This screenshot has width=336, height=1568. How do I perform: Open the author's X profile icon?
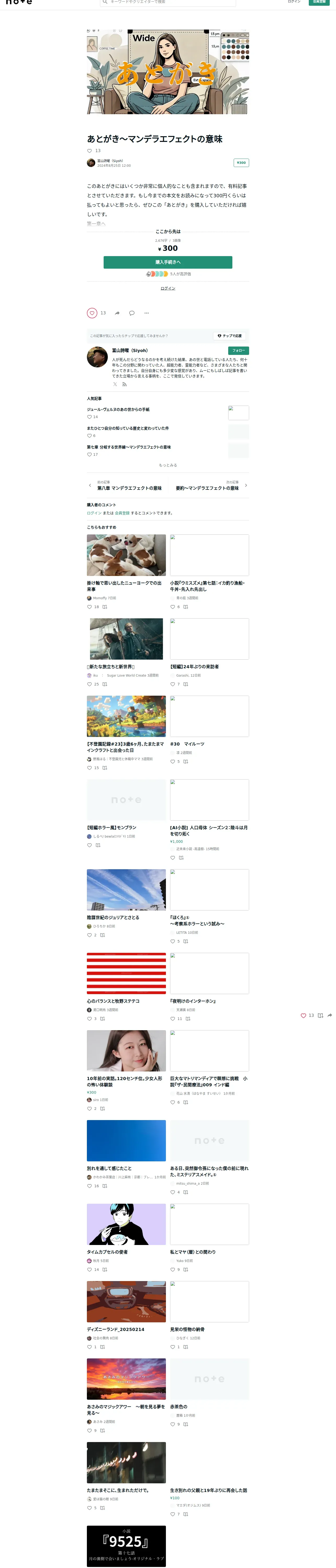tap(115, 384)
